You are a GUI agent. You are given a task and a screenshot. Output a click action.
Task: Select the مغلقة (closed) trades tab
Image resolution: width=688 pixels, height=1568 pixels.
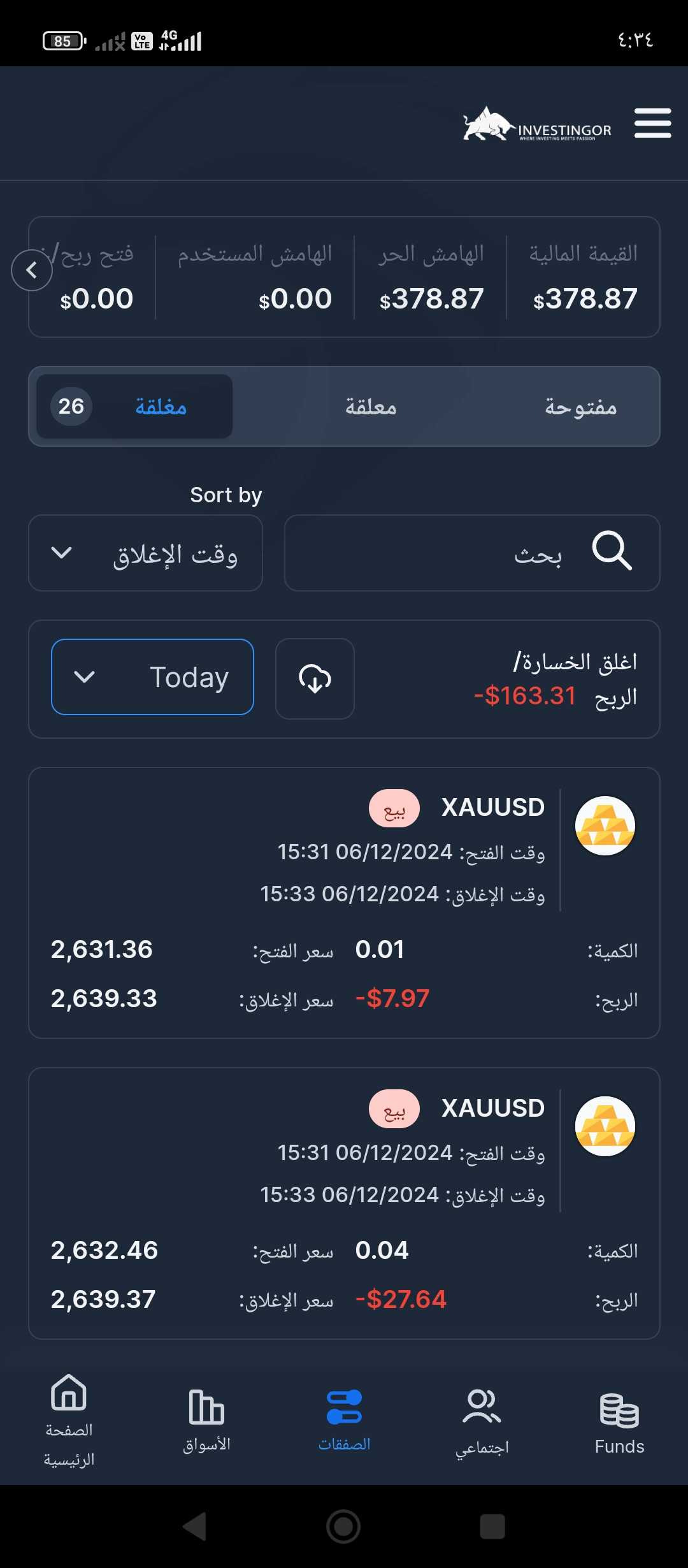134,407
